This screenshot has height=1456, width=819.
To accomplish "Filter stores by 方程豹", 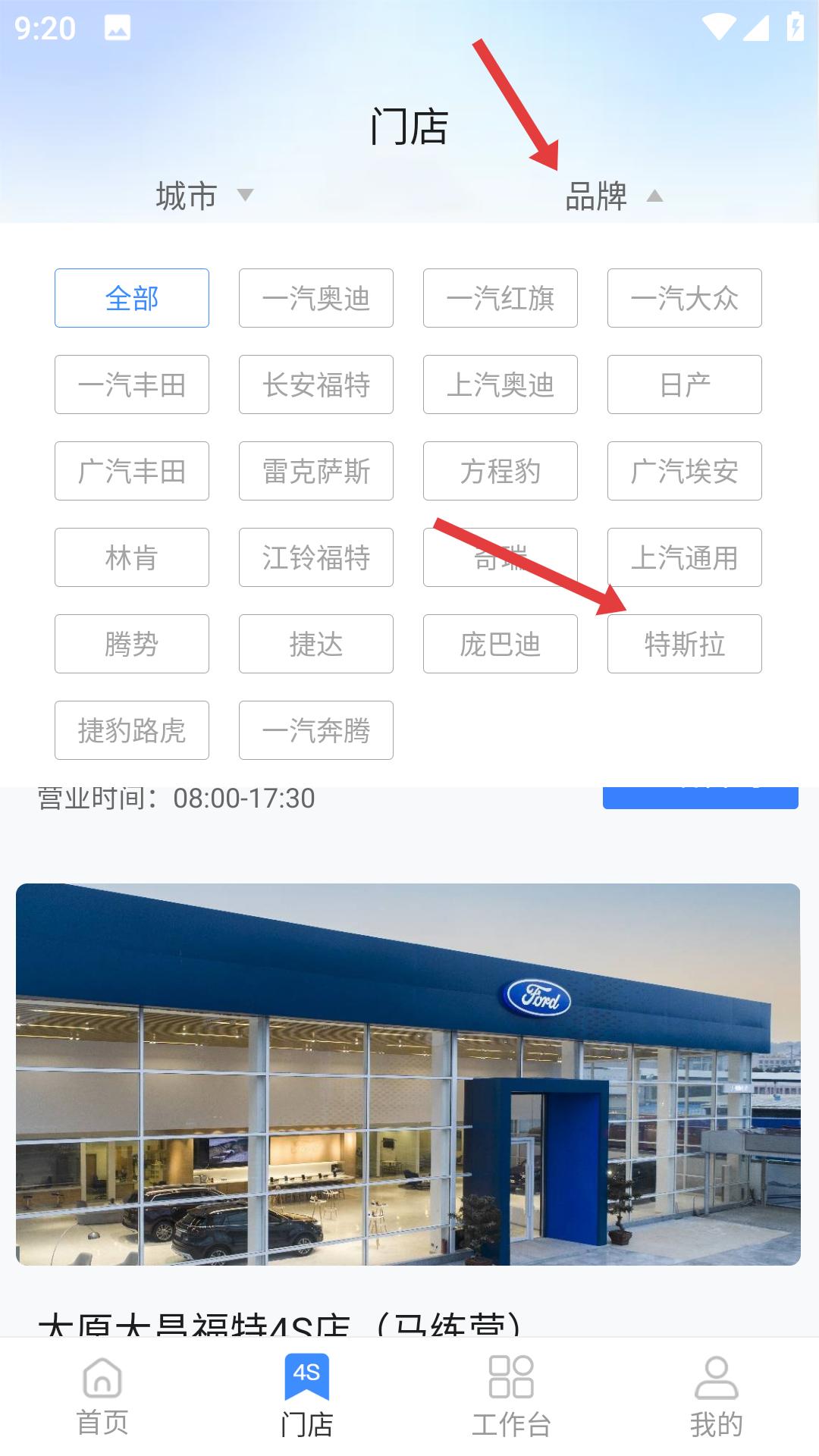I will coord(500,471).
